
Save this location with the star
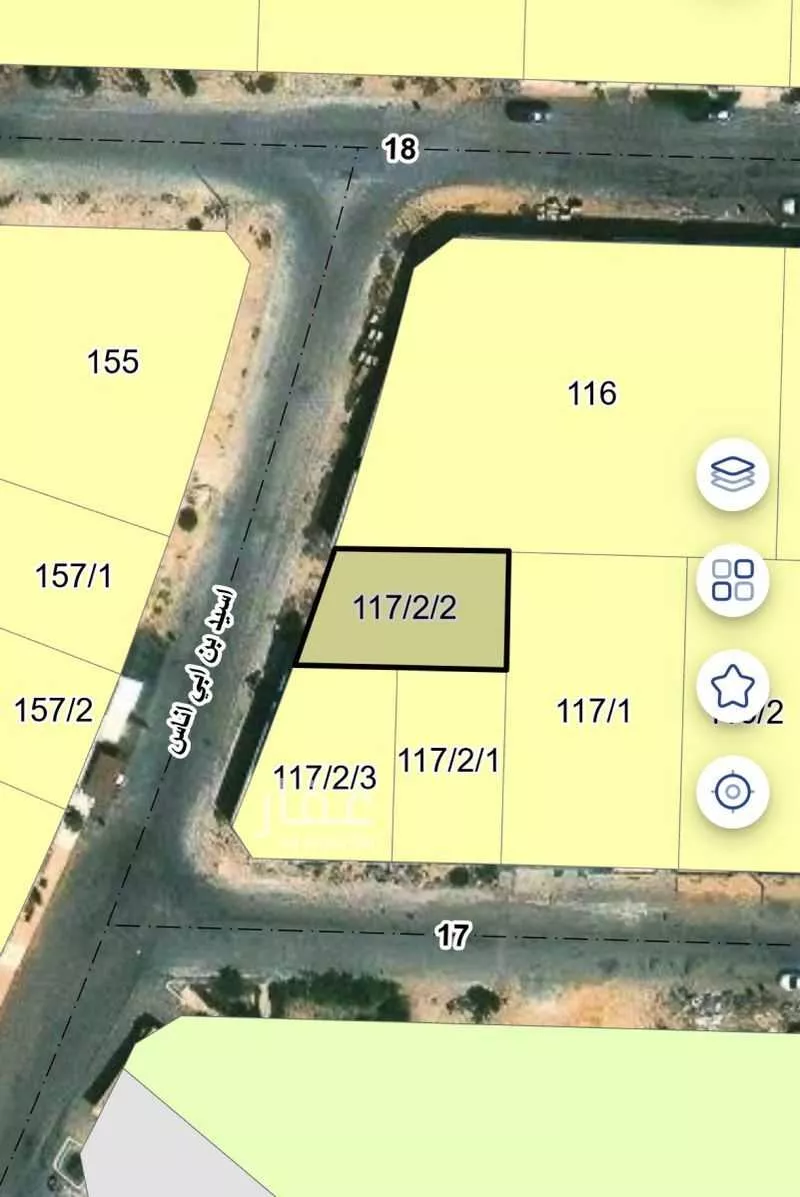click(733, 687)
